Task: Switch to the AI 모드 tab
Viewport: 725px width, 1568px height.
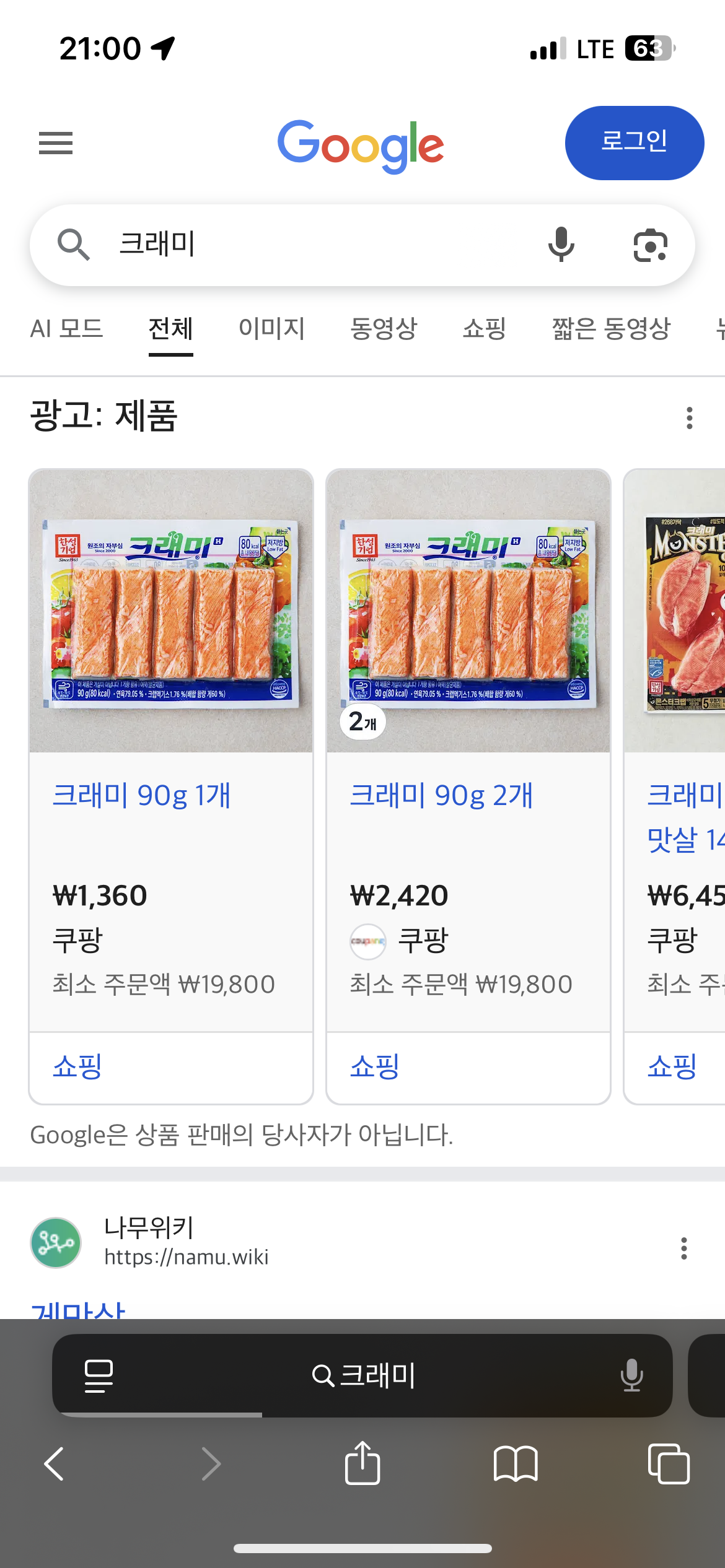Action: click(x=66, y=329)
